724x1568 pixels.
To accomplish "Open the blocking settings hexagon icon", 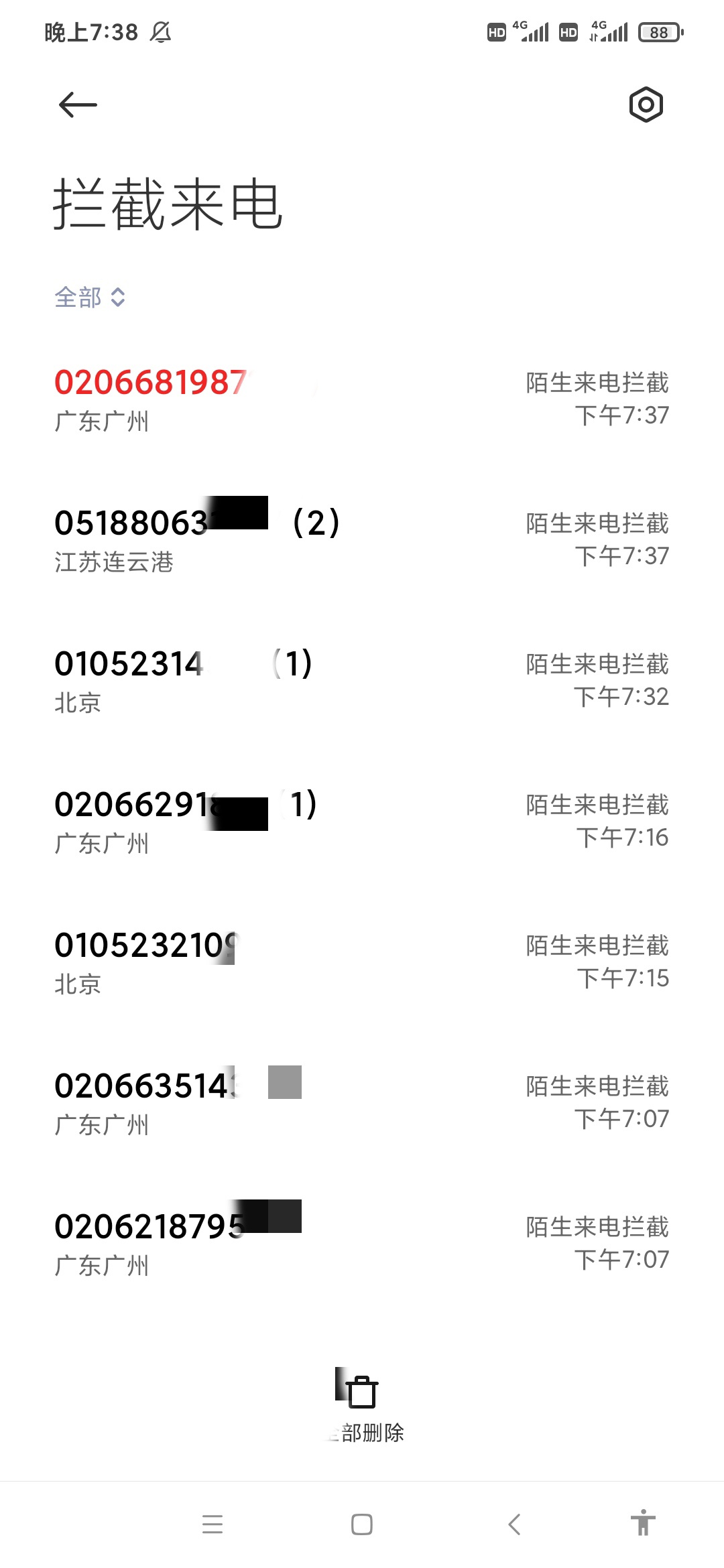I will (646, 105).
